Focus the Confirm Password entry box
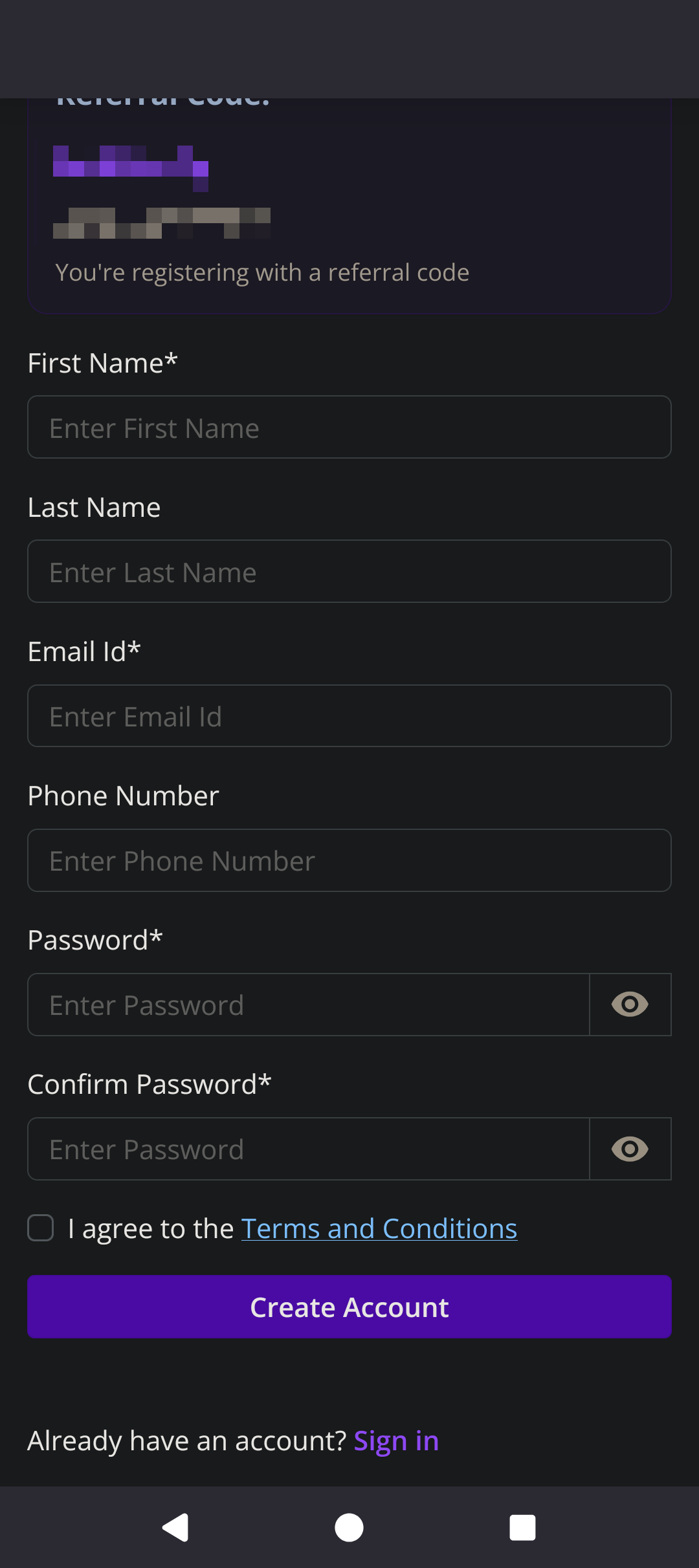The width and height of the screenshot is (699, 1568). [x=309, y=1148]
